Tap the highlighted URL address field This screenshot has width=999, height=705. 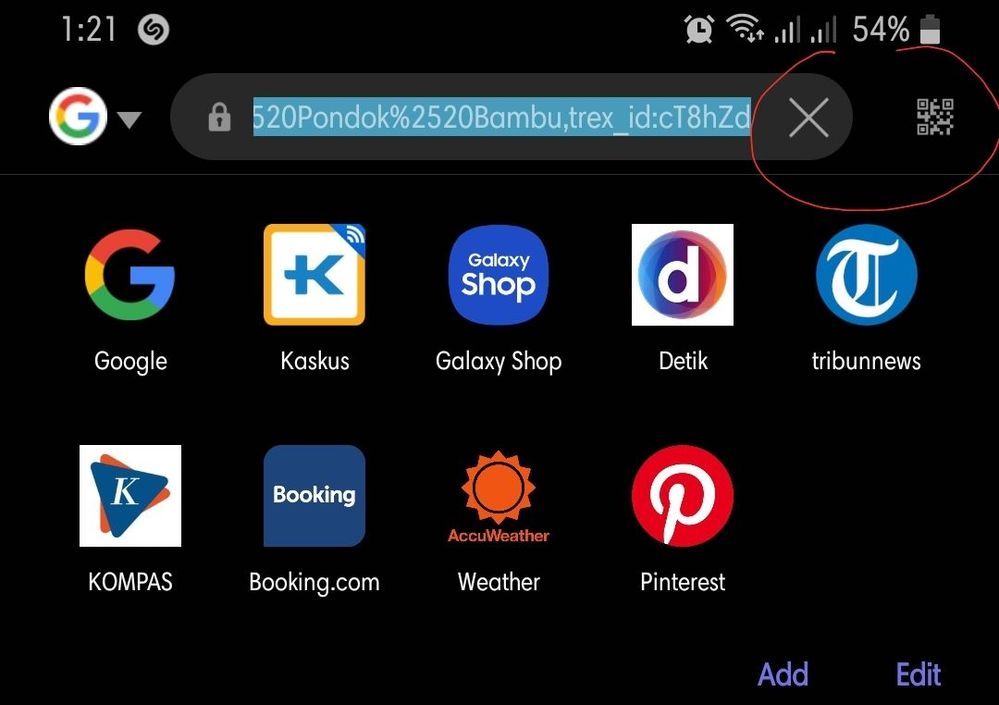point(500,118)
